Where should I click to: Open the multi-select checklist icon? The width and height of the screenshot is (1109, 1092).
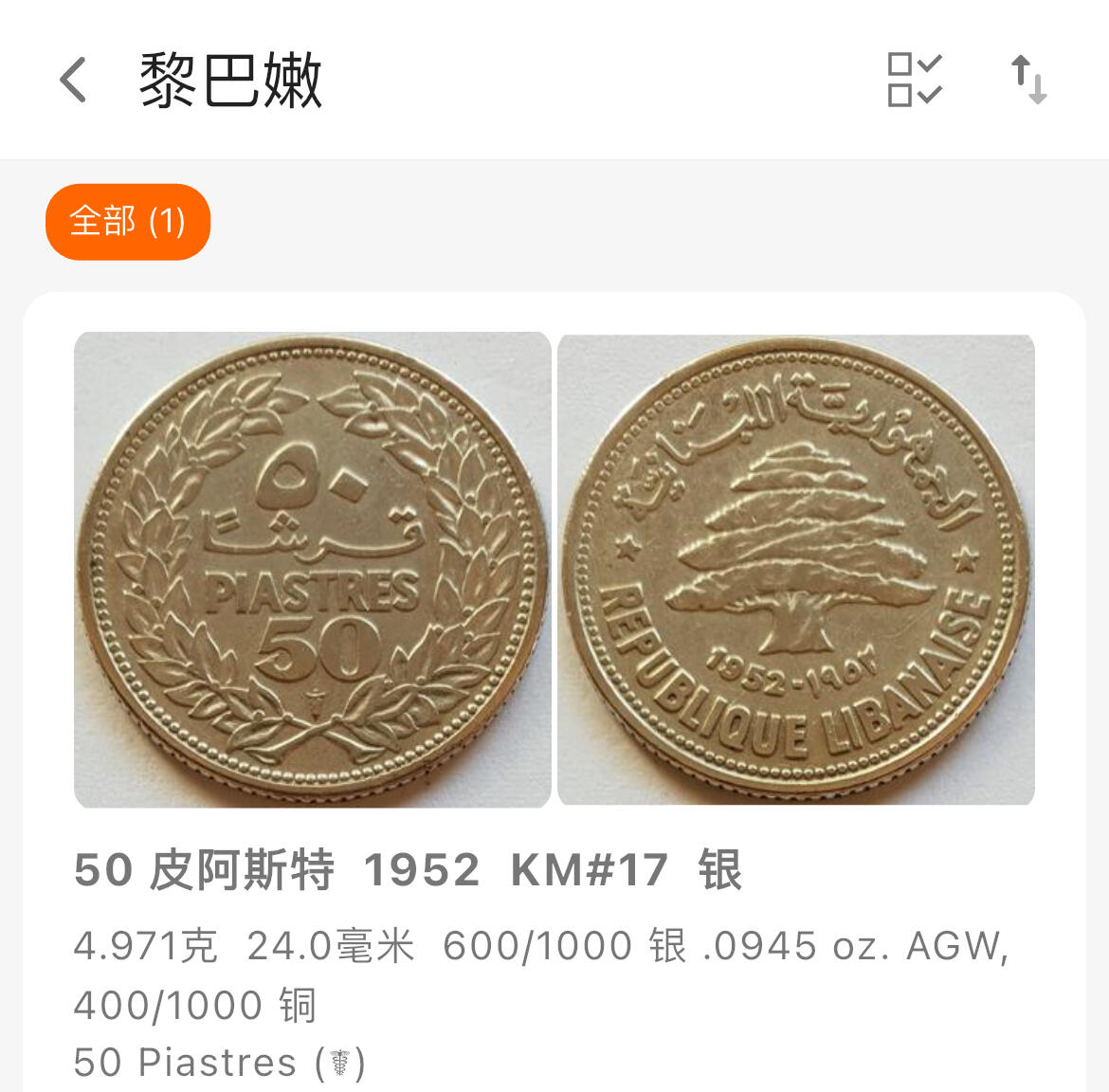point(914,80)
